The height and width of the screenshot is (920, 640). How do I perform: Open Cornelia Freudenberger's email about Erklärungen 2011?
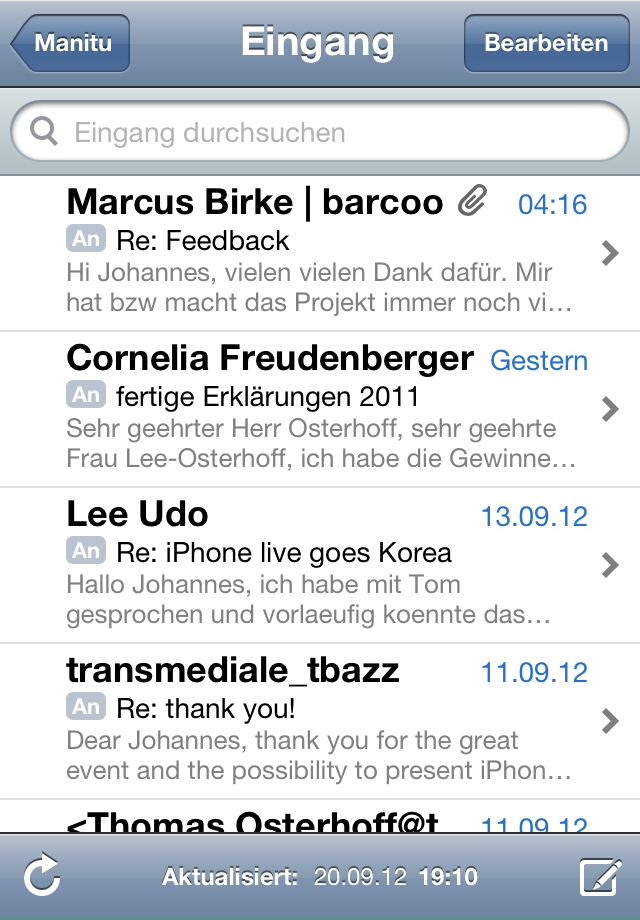click(320, 410)
